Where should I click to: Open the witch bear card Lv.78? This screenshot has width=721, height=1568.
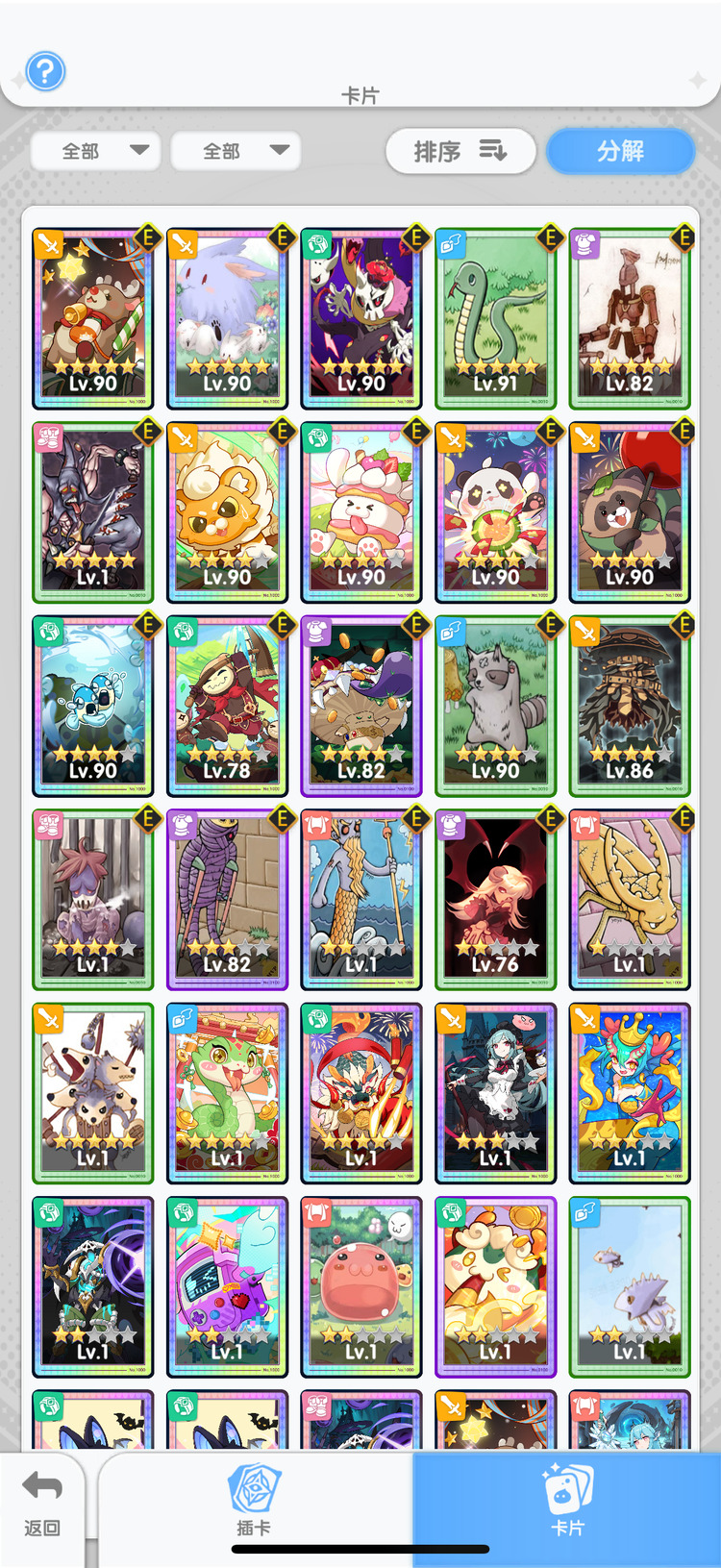227,706
